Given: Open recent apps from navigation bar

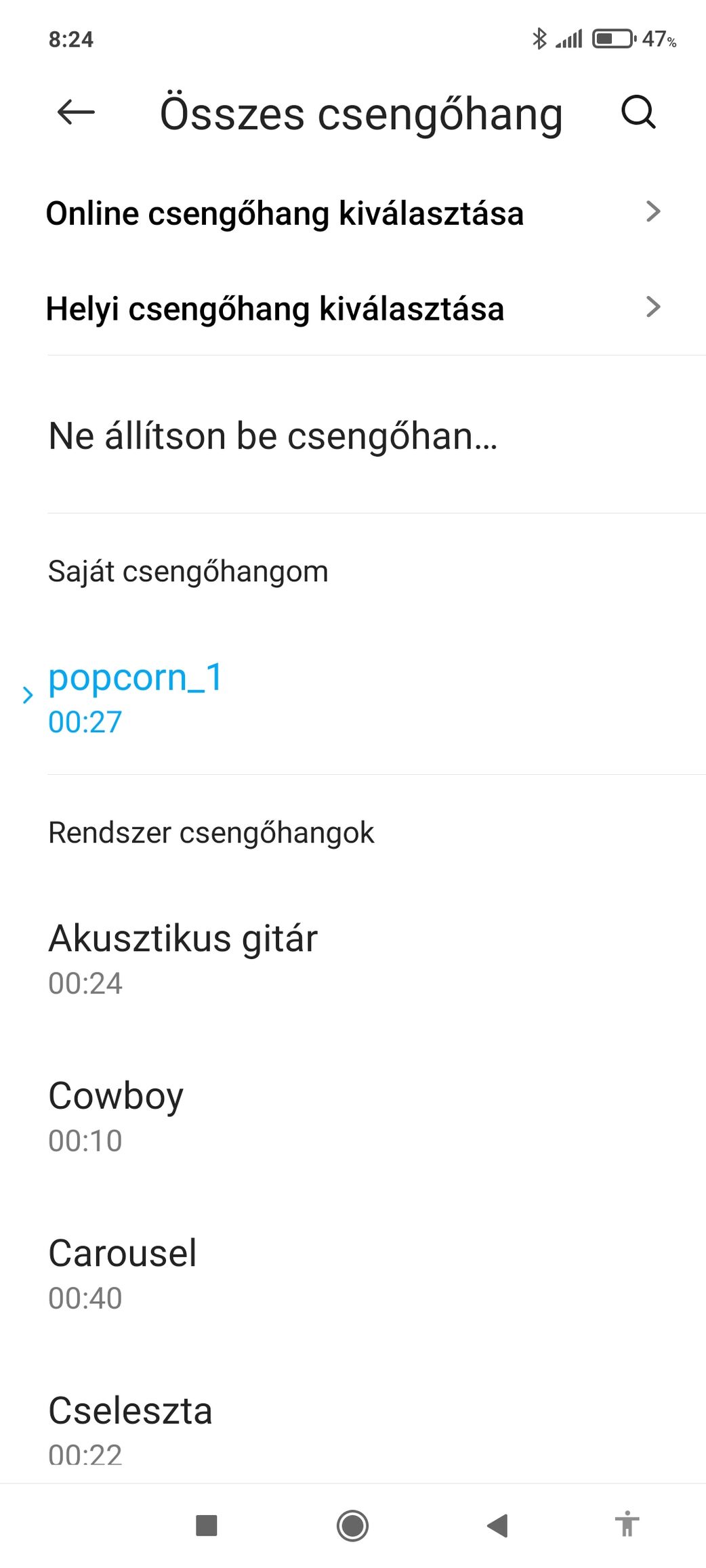Looking at the screenshot, I should click(207, 1525).
